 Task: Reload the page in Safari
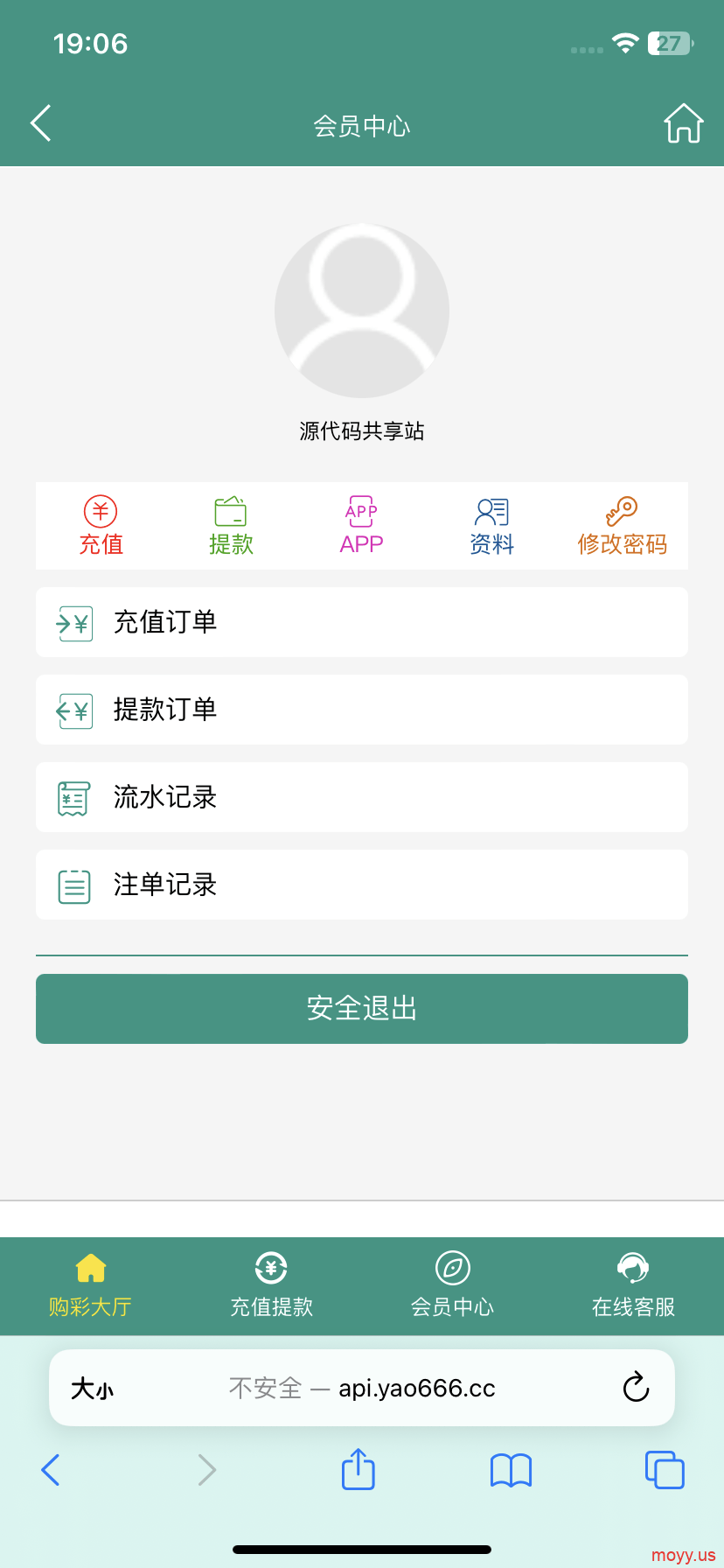[x=636, y=1387]
